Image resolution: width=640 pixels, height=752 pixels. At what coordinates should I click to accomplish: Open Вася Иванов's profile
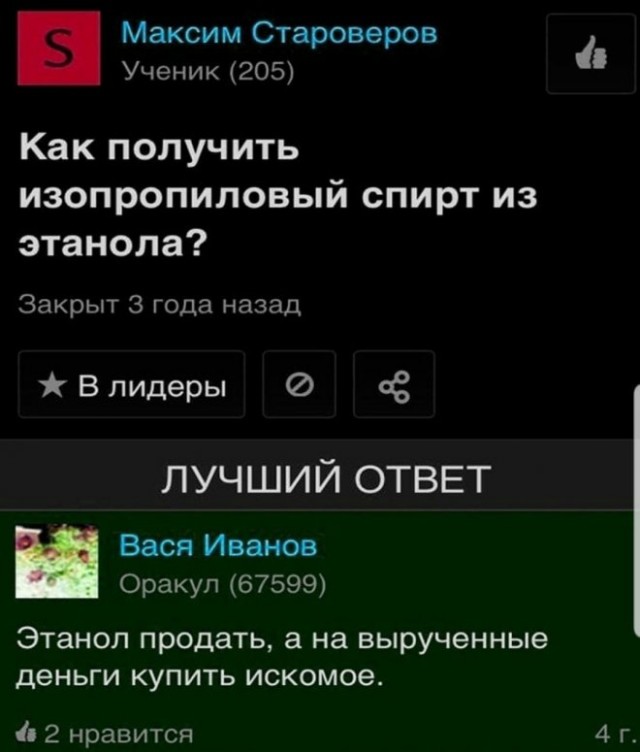(218, 546)
